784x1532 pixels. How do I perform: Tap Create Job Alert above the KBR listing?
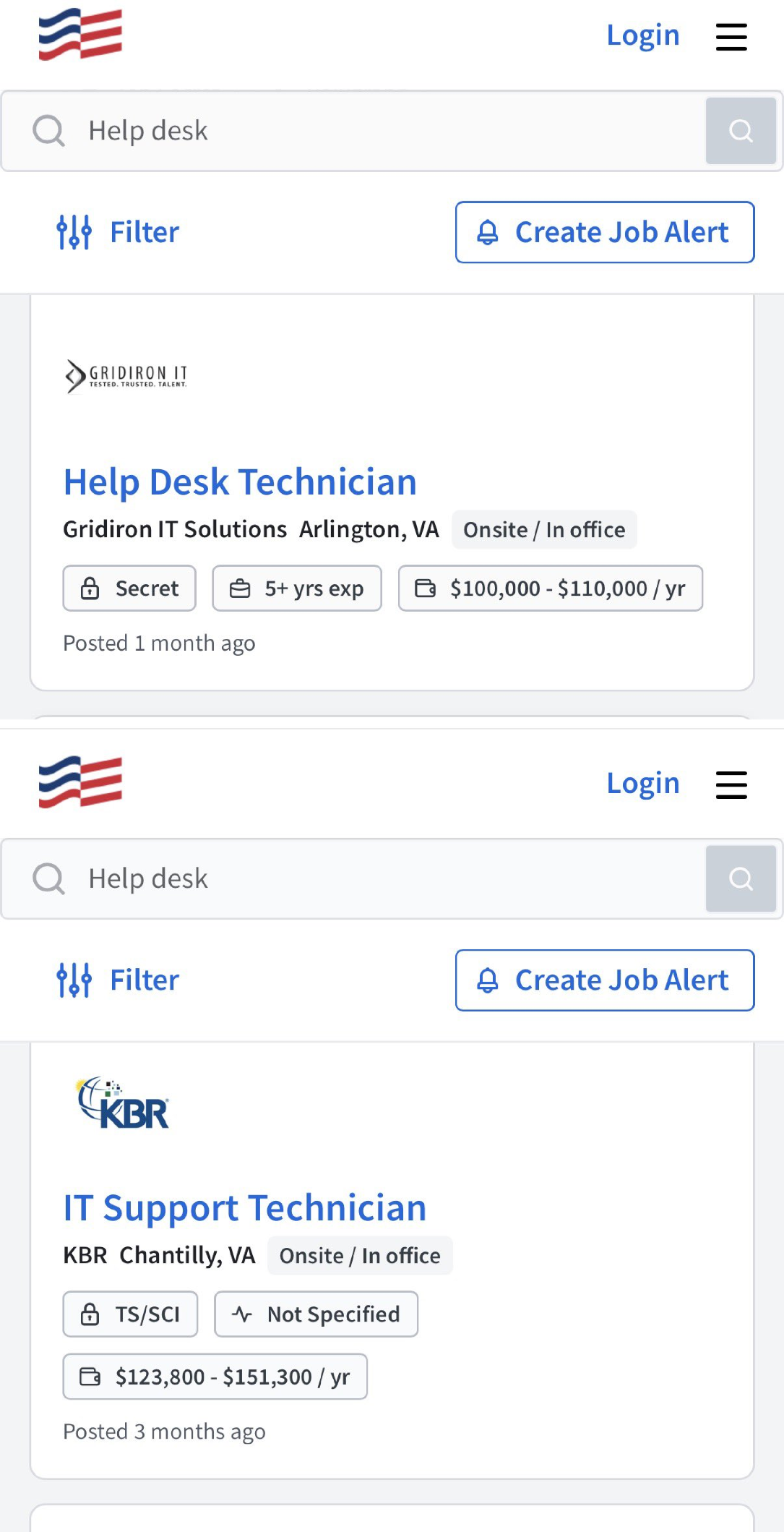[x=605, y=980]
